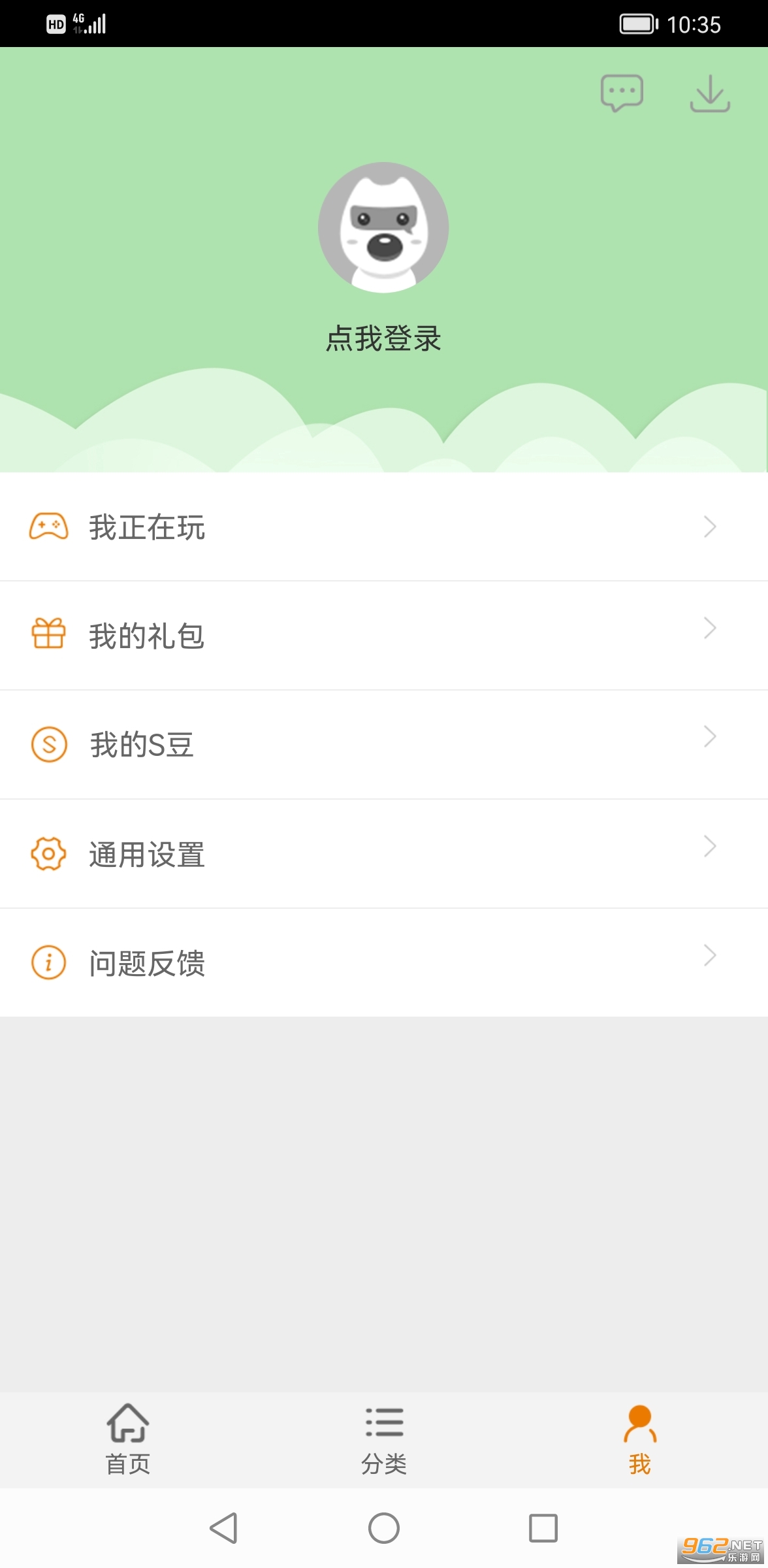
Task: Go back with the system back button
Action: pyautogui.click(x=224, y=1528)
